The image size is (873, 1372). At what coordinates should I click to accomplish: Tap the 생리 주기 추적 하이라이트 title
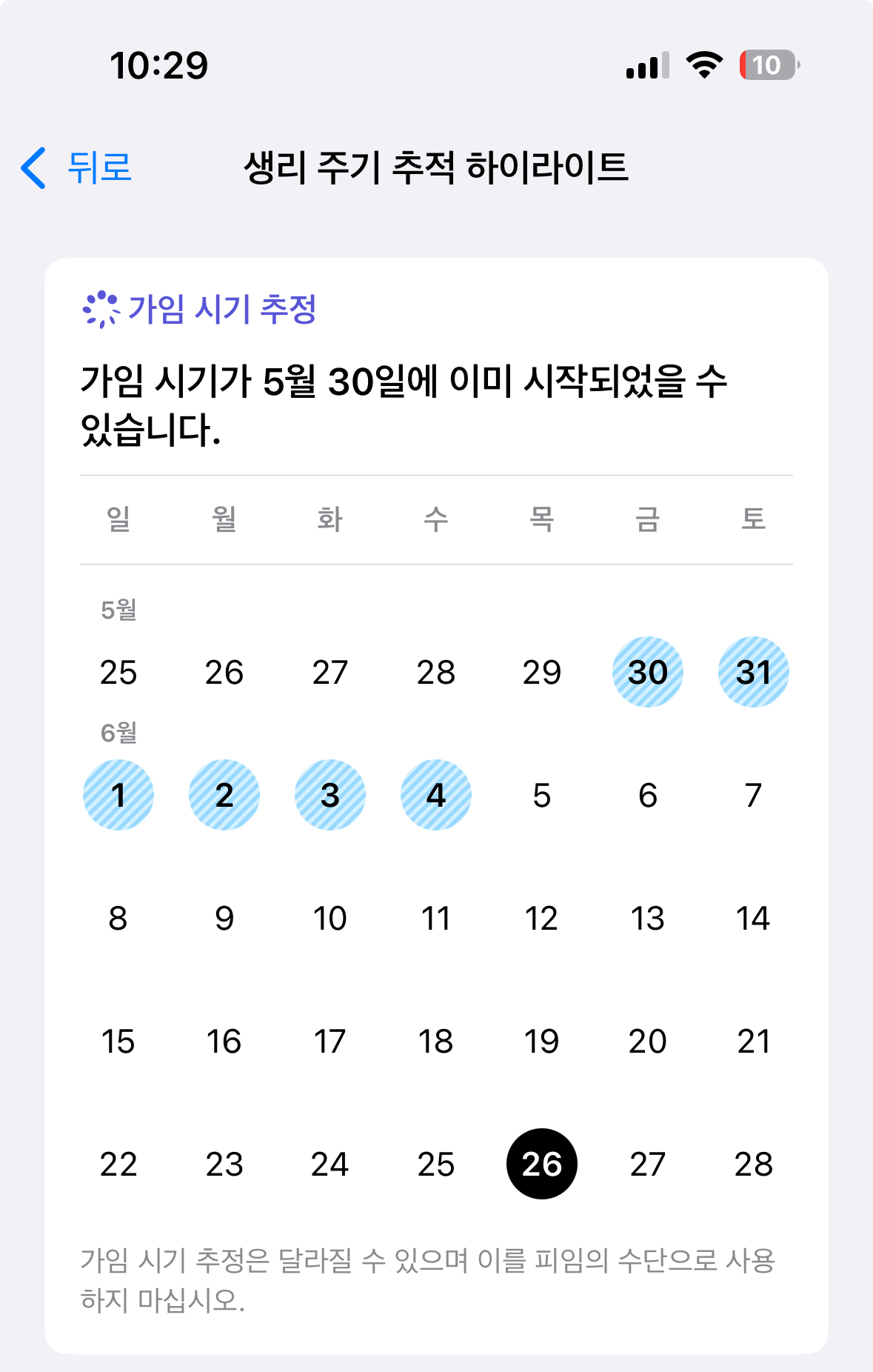click(x=436, y=169)
